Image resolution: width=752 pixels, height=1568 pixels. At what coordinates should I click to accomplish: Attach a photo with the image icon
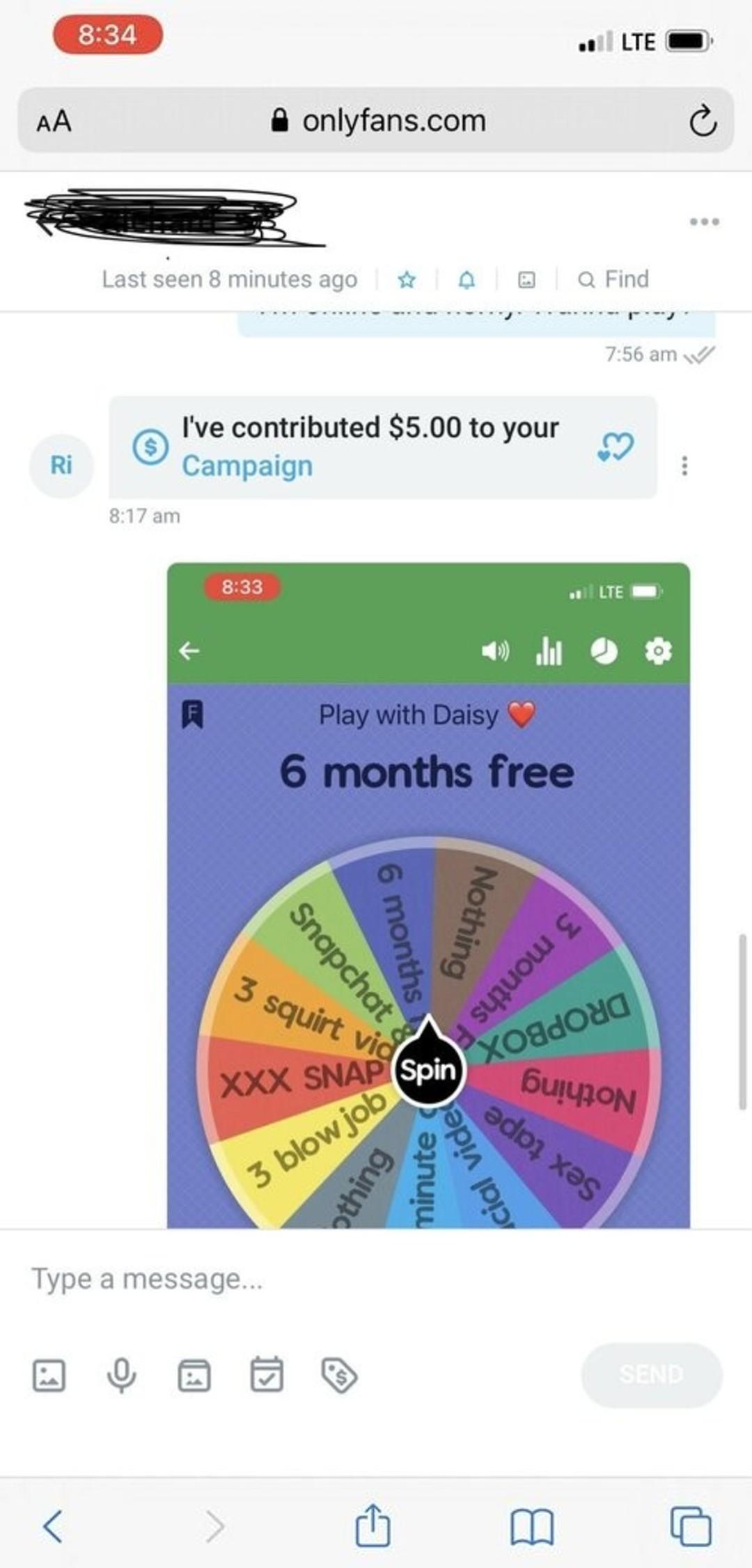point(49,1375)
